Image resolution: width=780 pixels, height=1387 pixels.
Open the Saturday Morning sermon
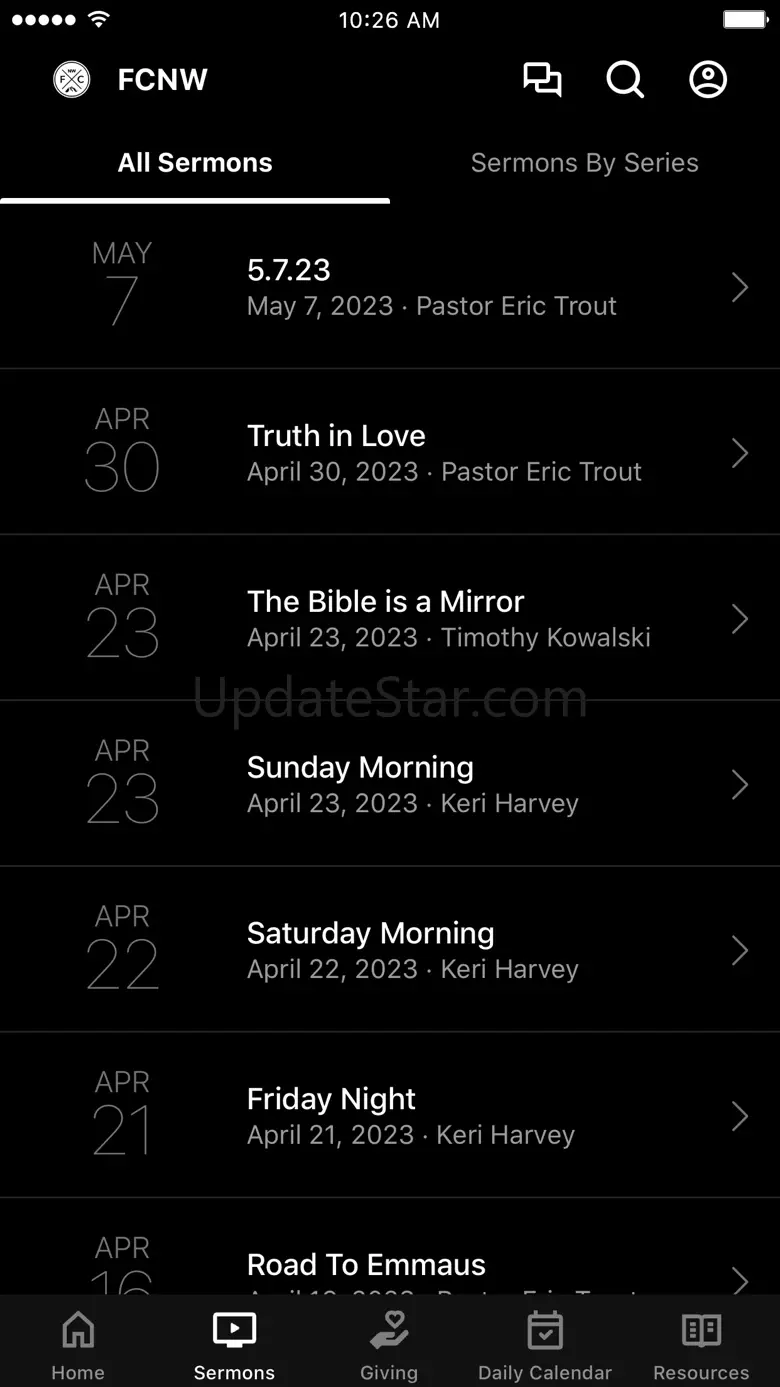point(390,950)
